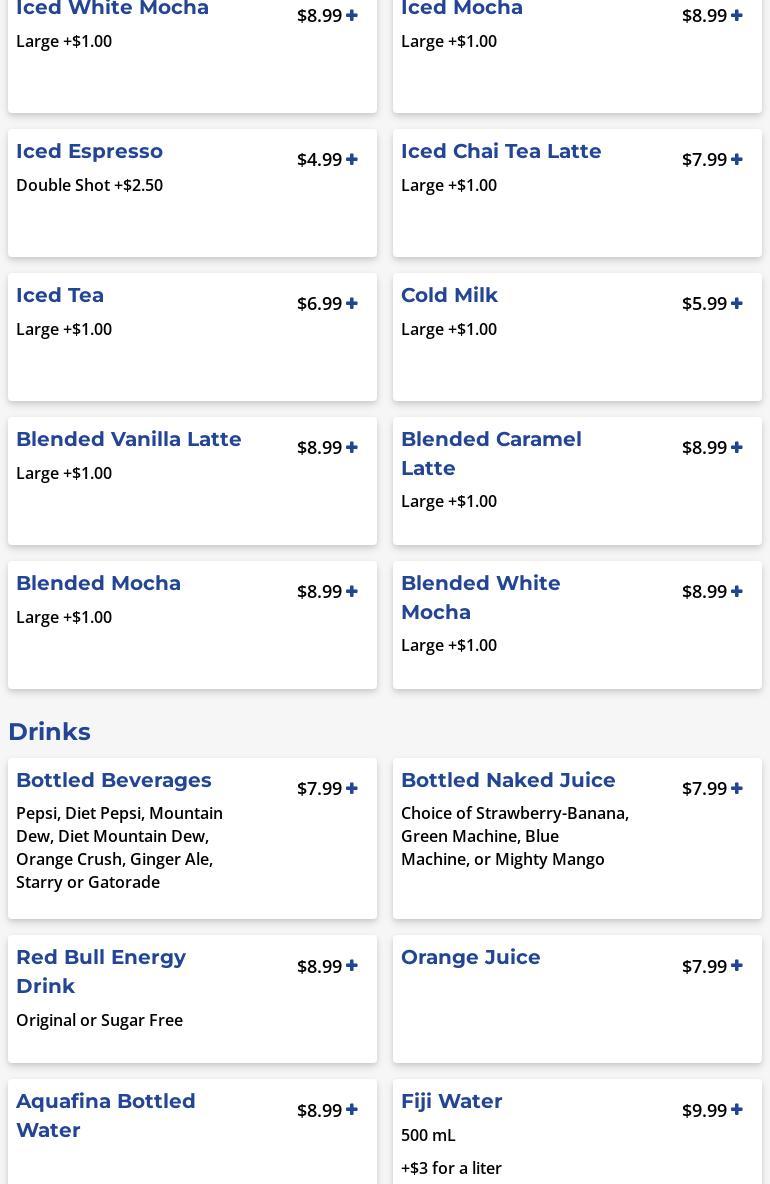The image size is (770, 1184).
Task: Add Iced Chai Tea Latte to cart
Action: (736, 159)
